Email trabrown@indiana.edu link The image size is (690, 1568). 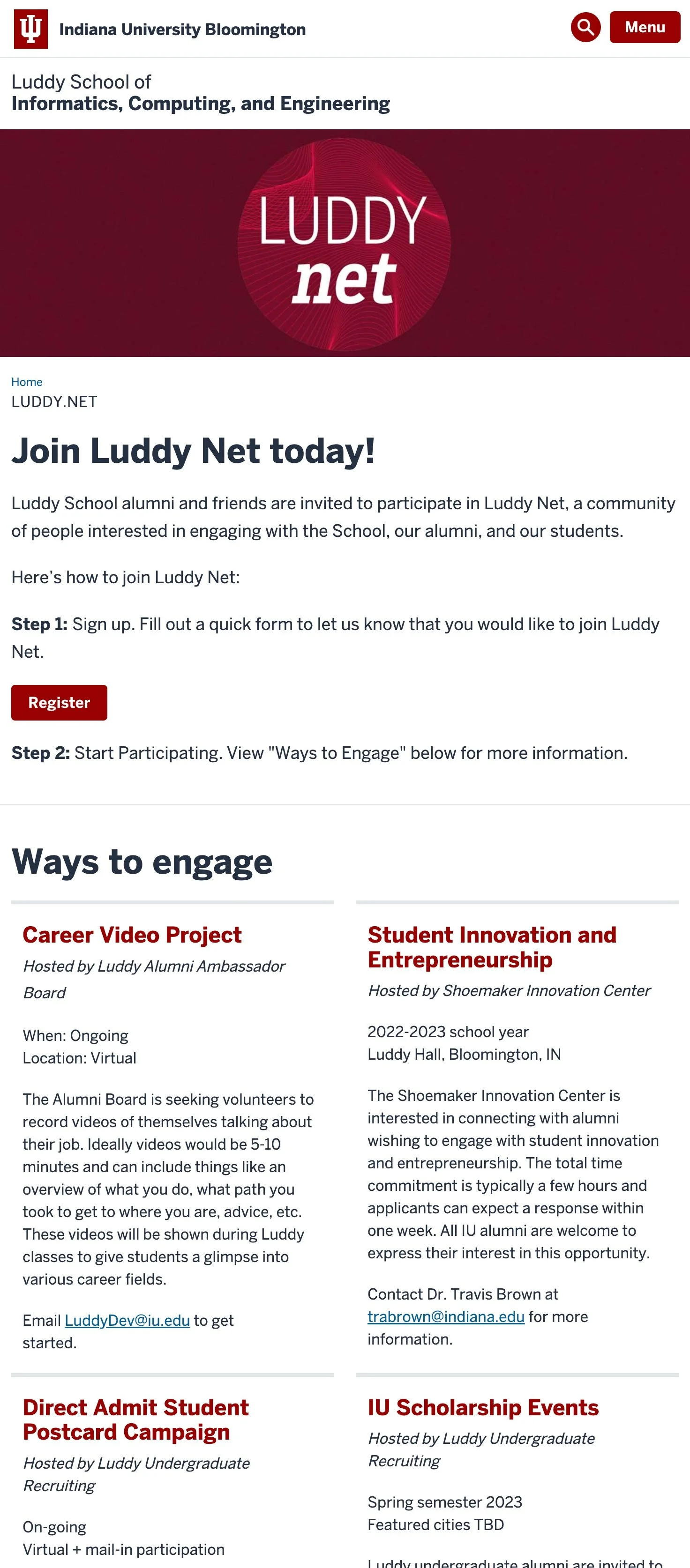point(446,1316)
